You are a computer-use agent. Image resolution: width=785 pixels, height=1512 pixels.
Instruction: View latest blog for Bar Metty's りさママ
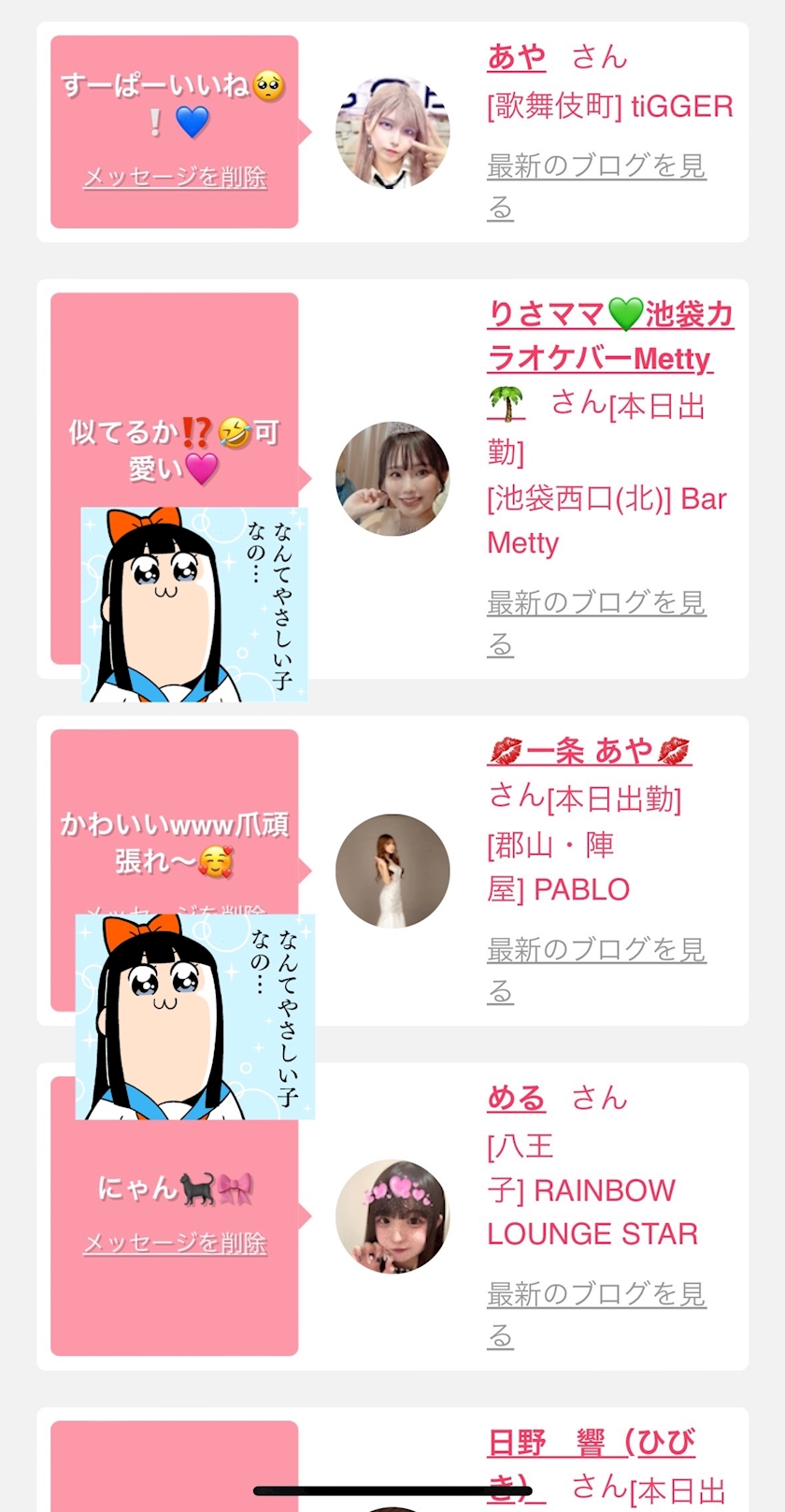(595, 604)
